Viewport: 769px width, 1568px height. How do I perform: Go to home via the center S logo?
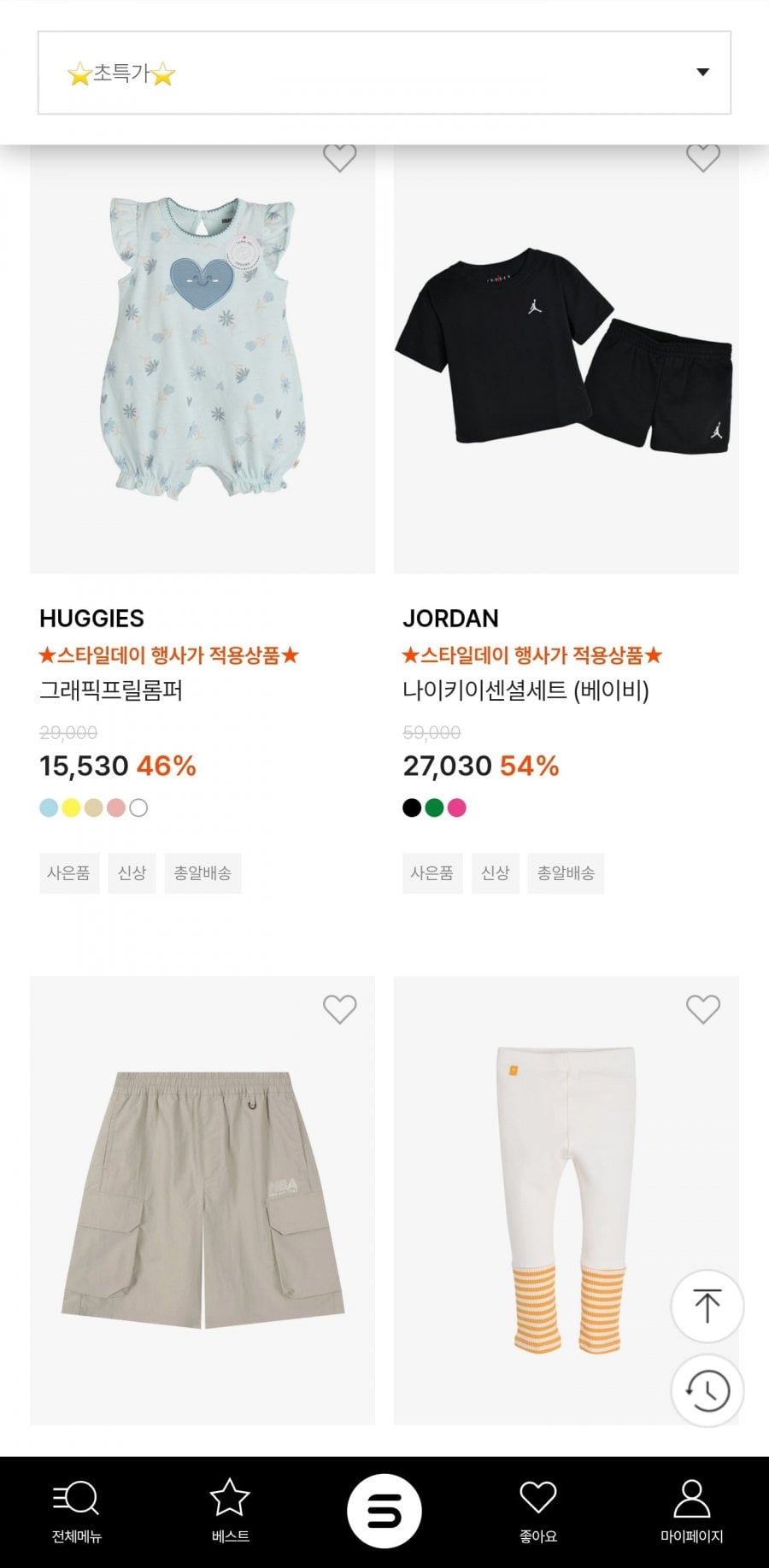(x=384, y=1511)
